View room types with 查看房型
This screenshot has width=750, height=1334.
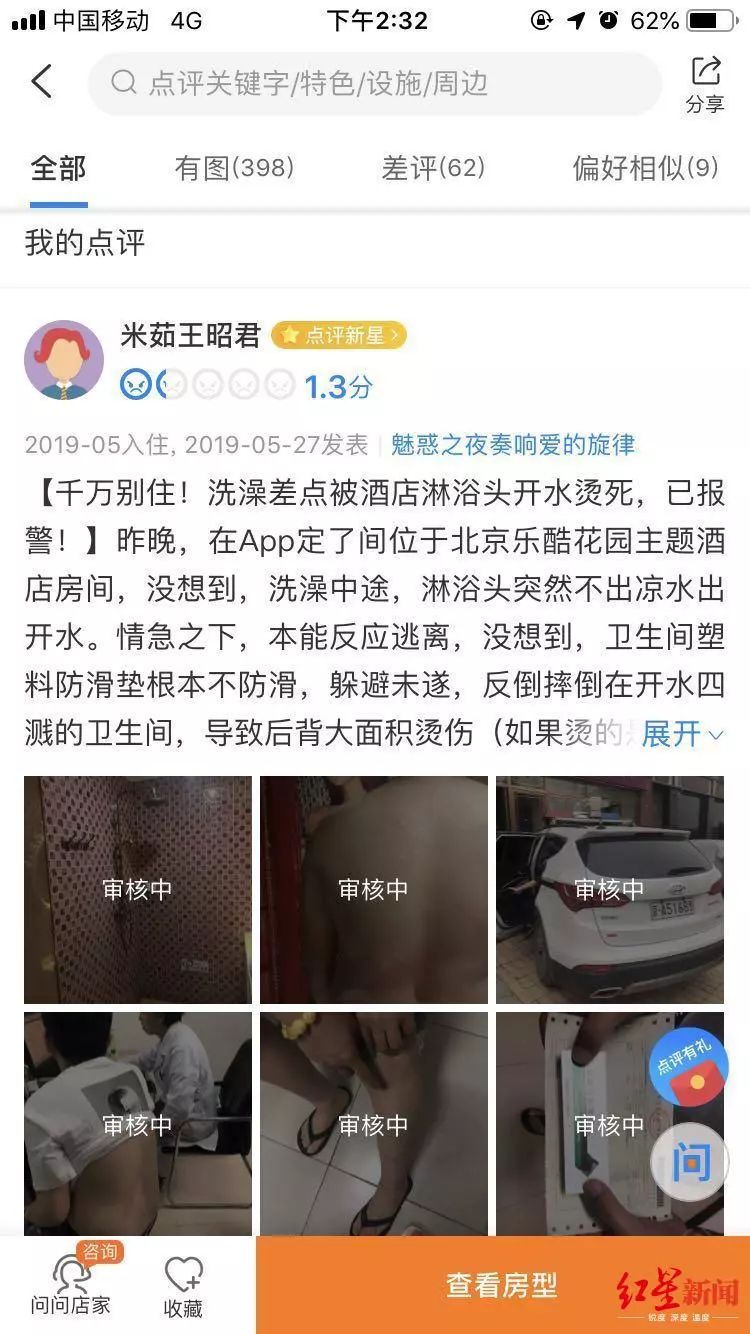click(502, 1285)
